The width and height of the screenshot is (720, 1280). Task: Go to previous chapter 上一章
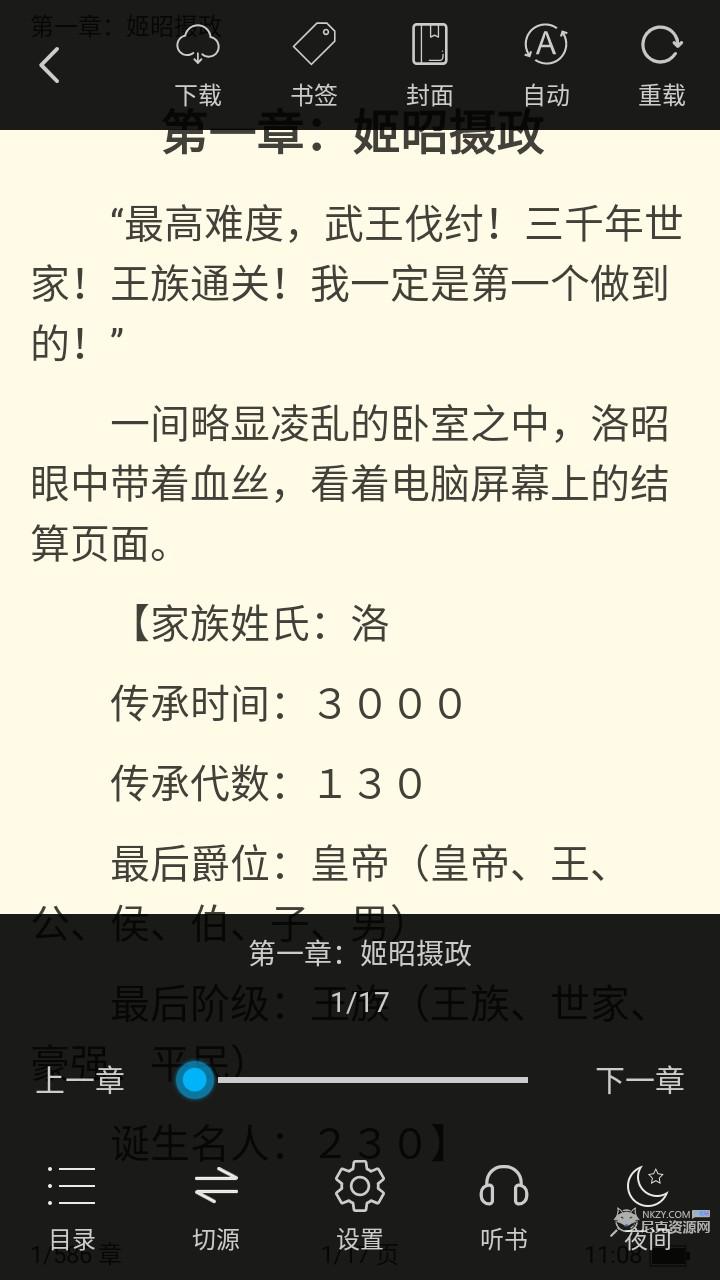(80, 1080)
